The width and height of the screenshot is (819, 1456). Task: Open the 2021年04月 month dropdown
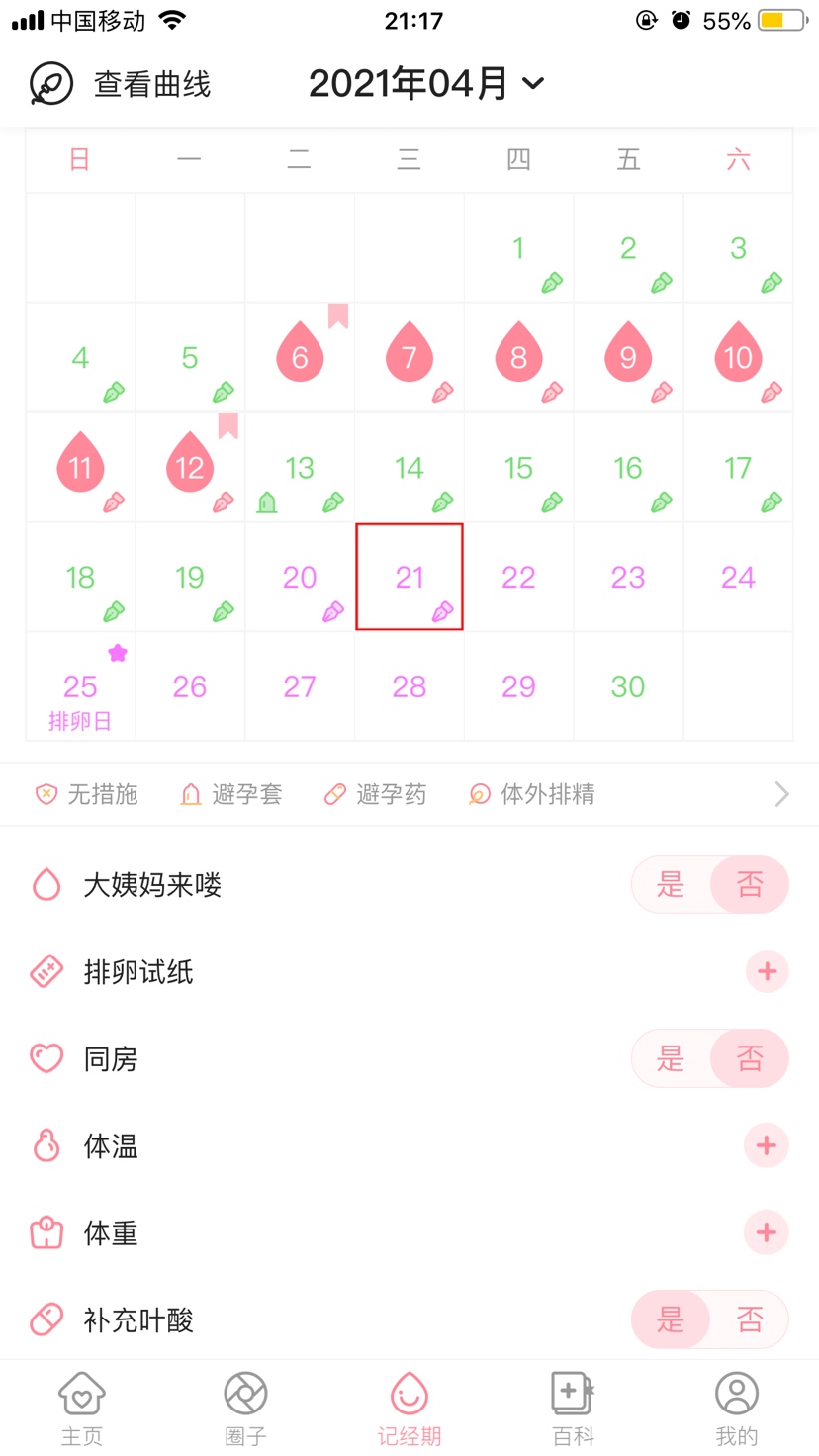point(426,84)
